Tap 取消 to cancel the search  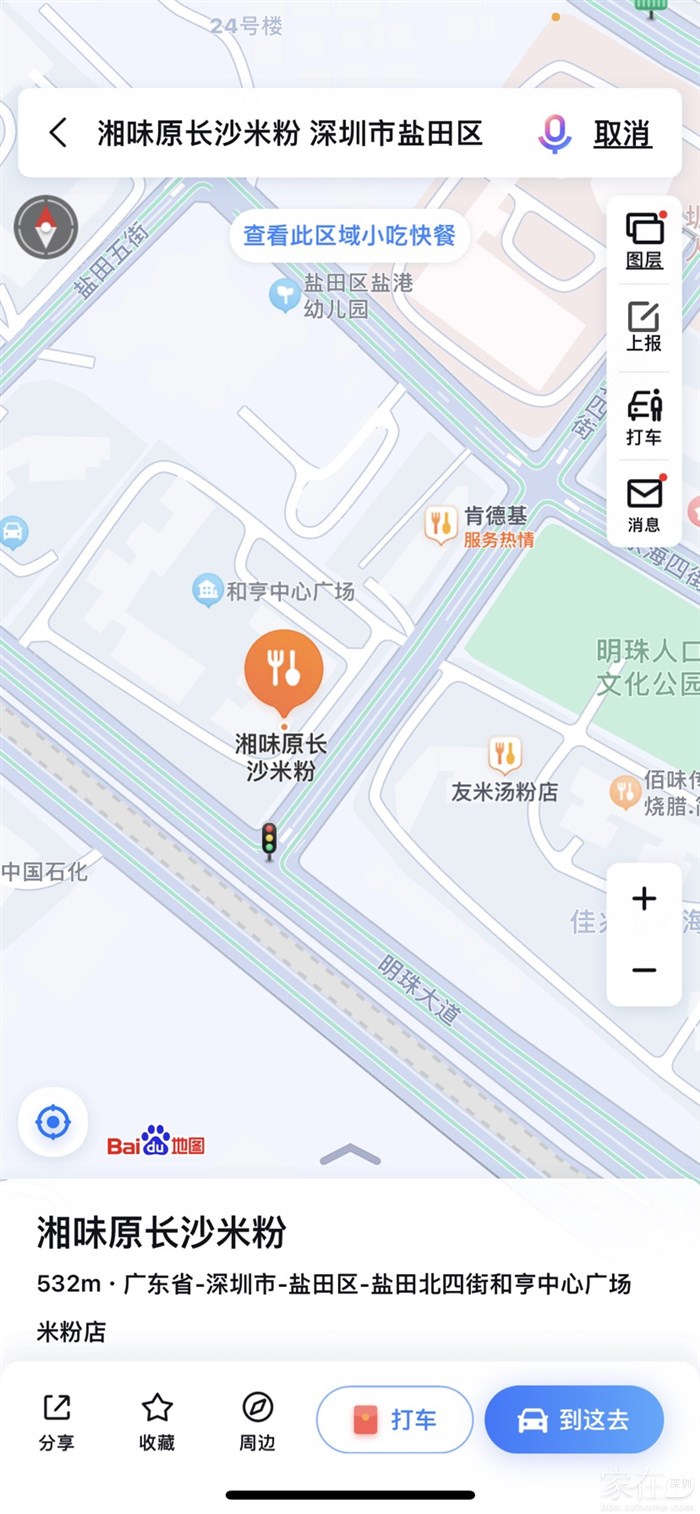pyautogui.click(x=622, y=133)
